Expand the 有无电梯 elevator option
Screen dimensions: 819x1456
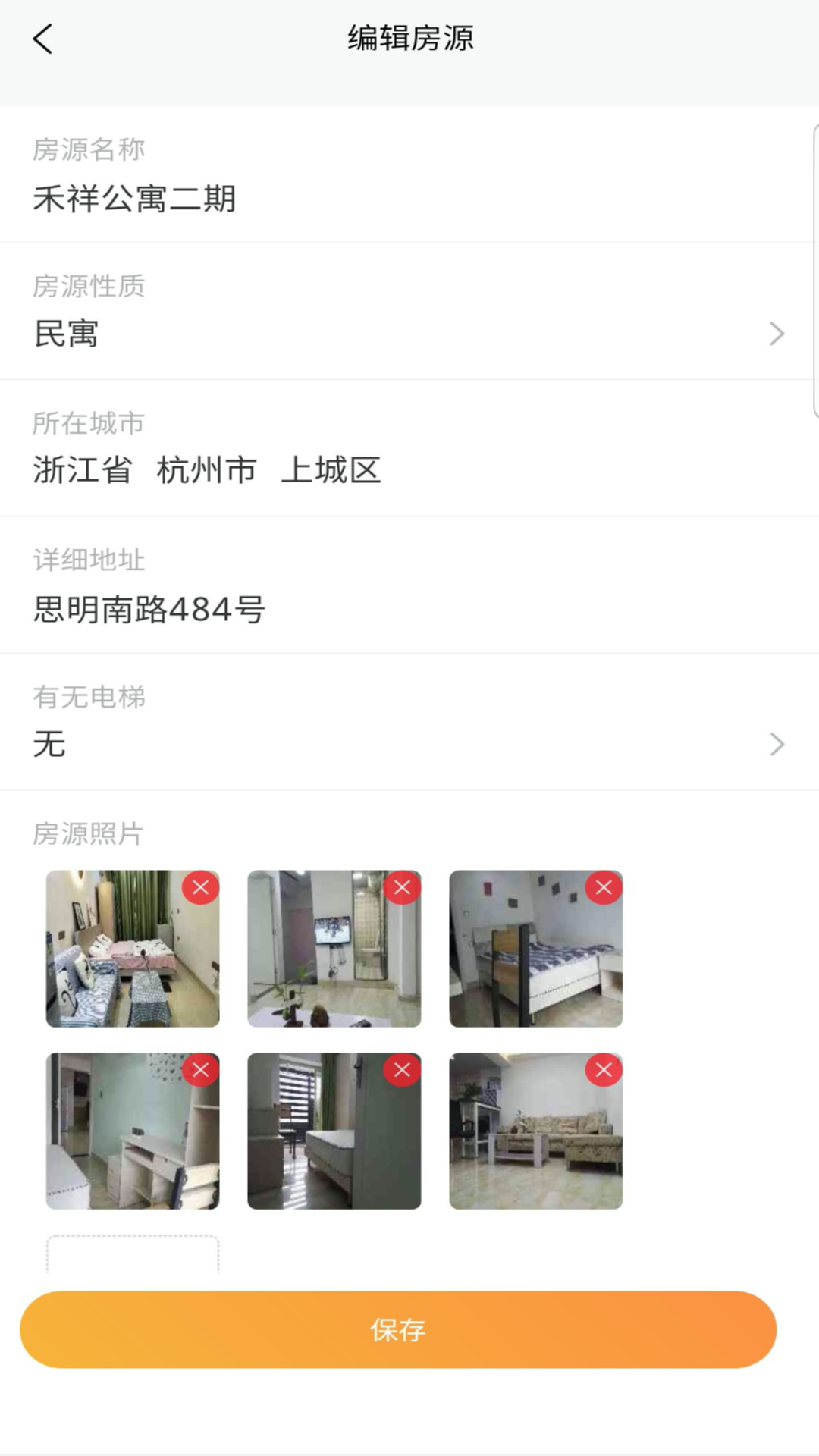coord(409,744)
